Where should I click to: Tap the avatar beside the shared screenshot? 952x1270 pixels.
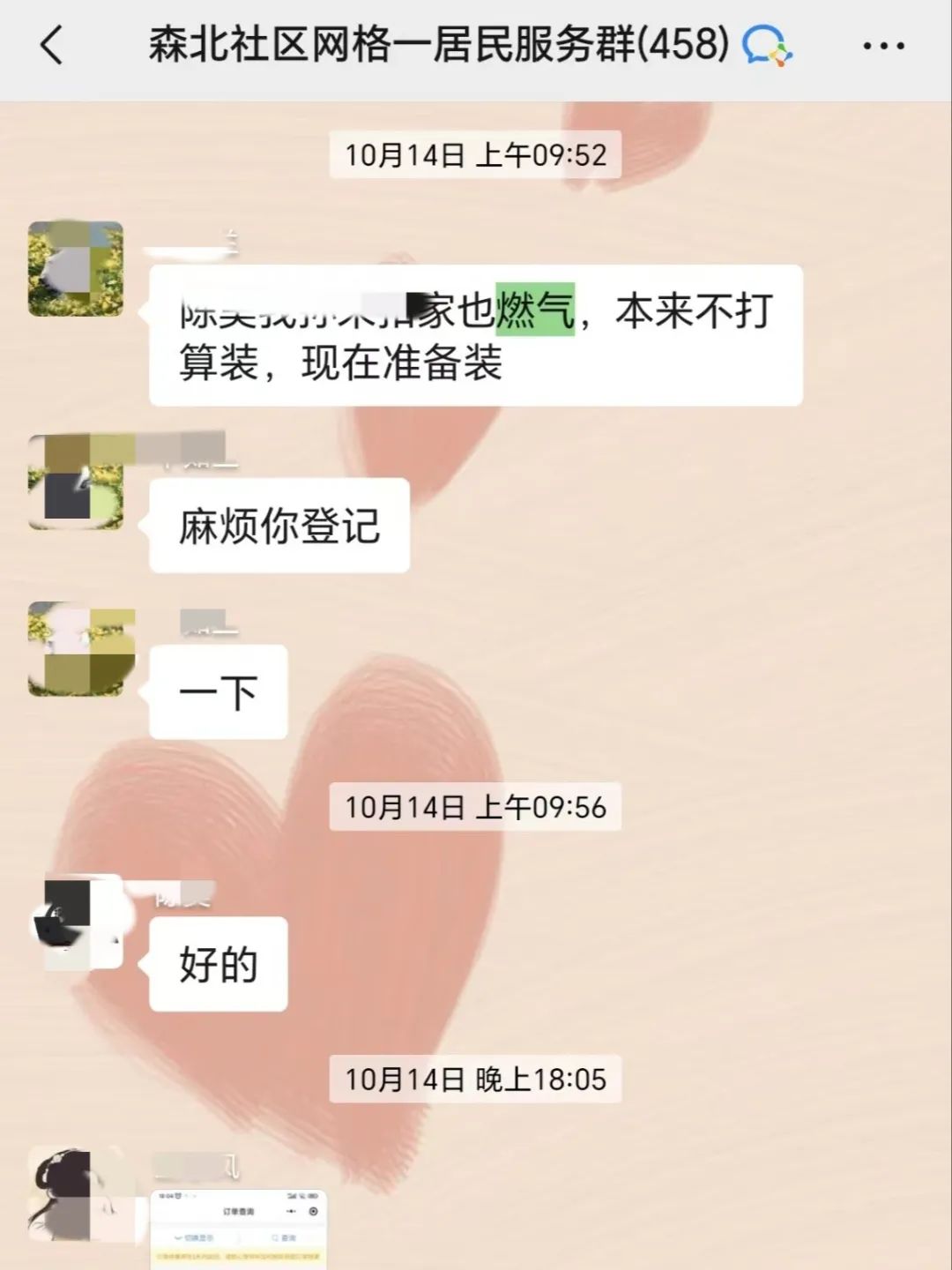pyautogui.click(x=76, y=1192)
